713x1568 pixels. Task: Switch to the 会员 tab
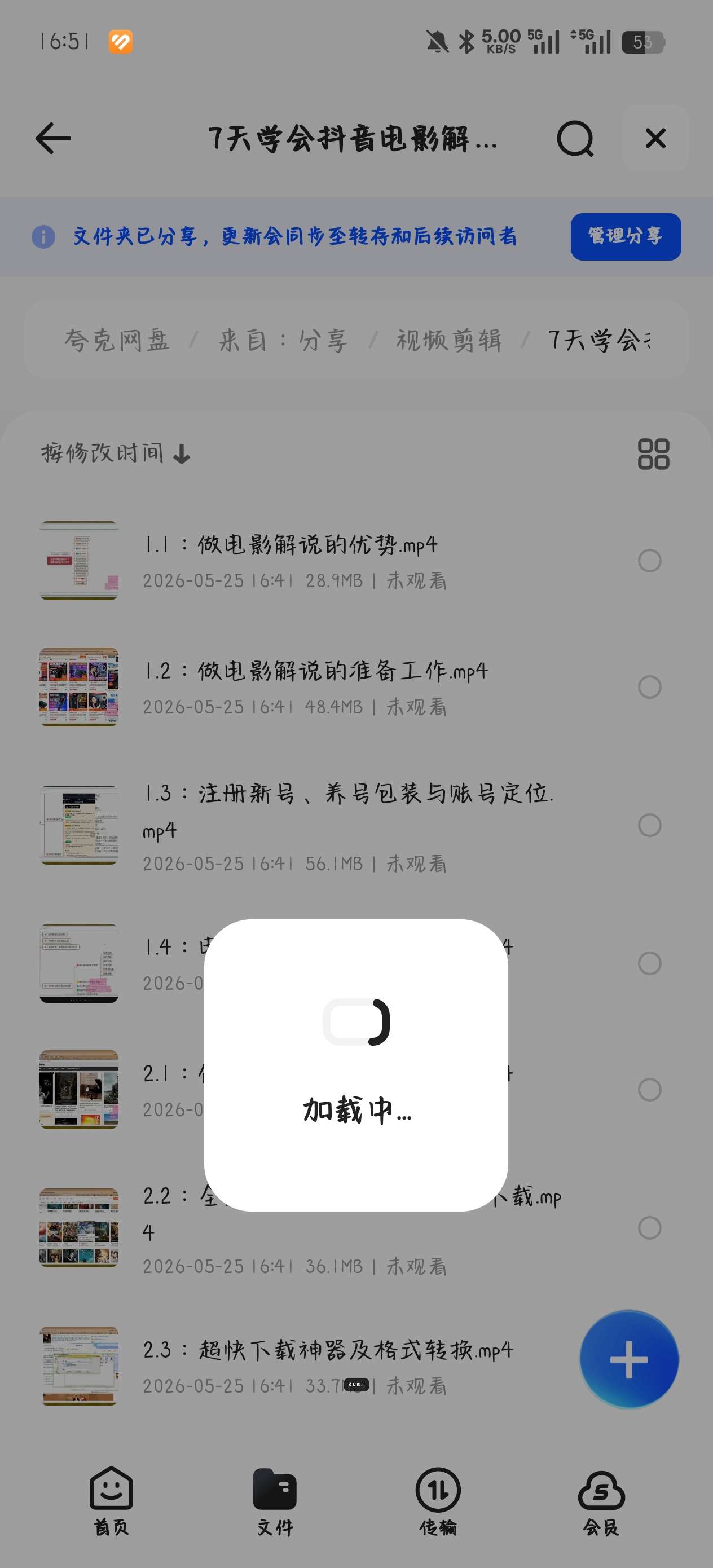[x=601, y=1500]
